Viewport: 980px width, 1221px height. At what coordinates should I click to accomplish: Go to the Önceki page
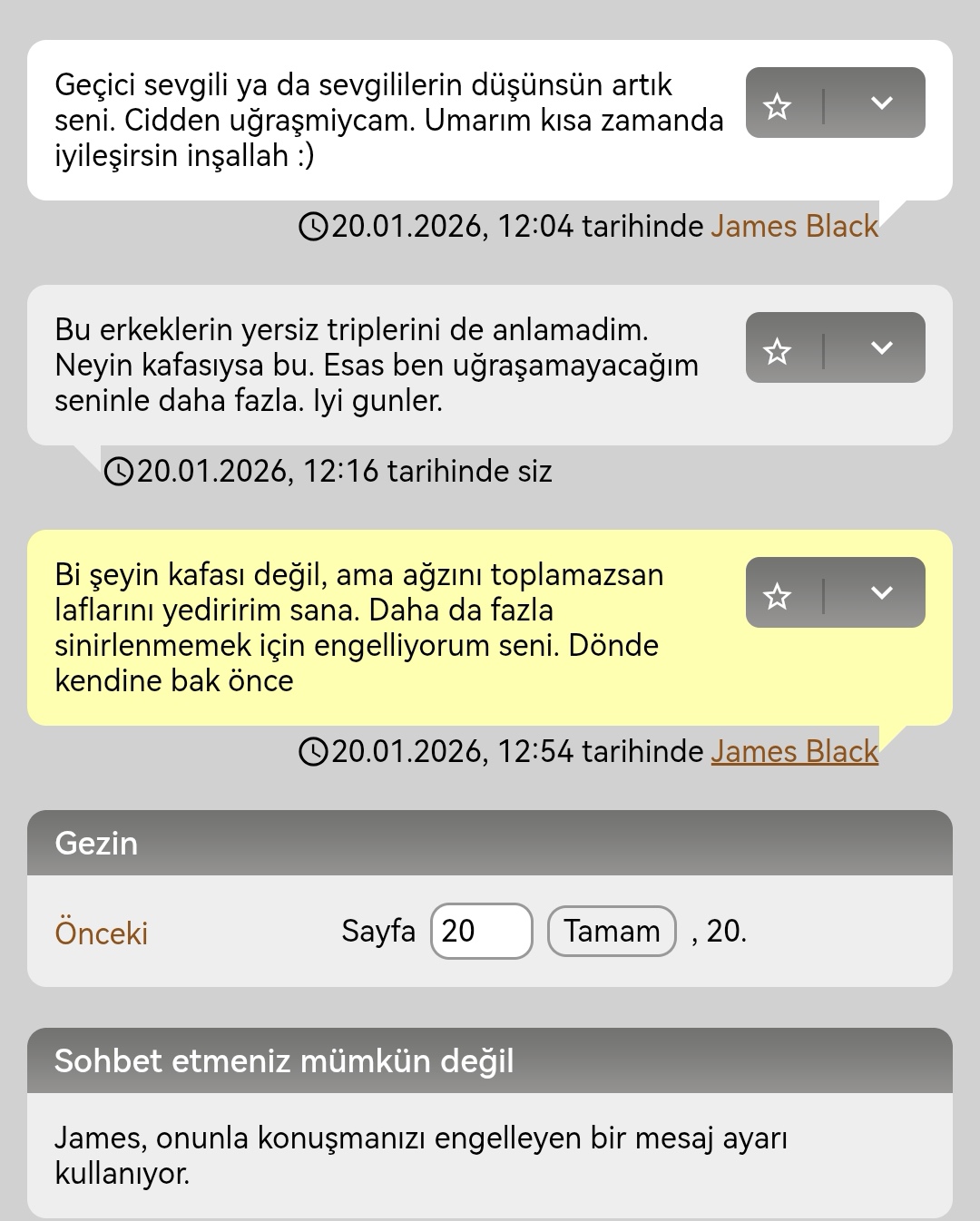(102, 933)
